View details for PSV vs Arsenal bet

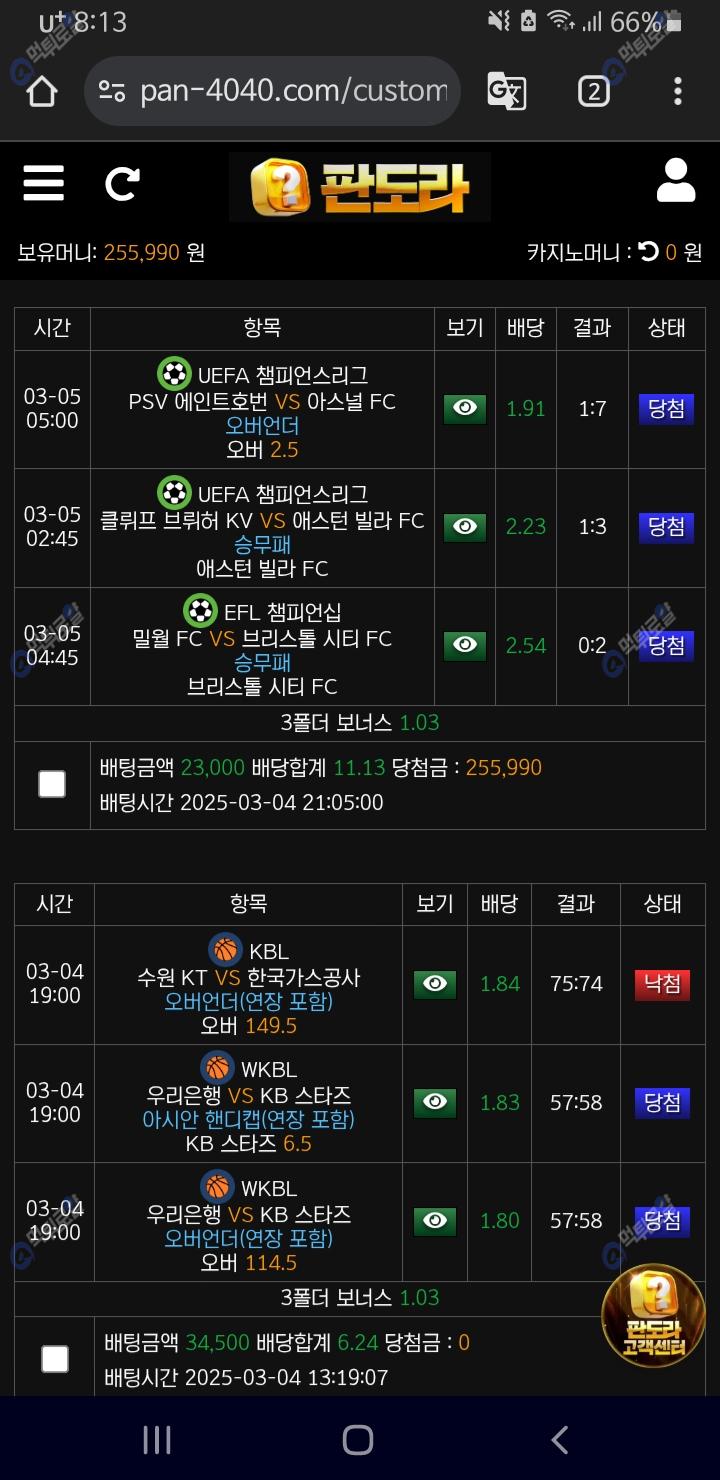click(465, 409)
